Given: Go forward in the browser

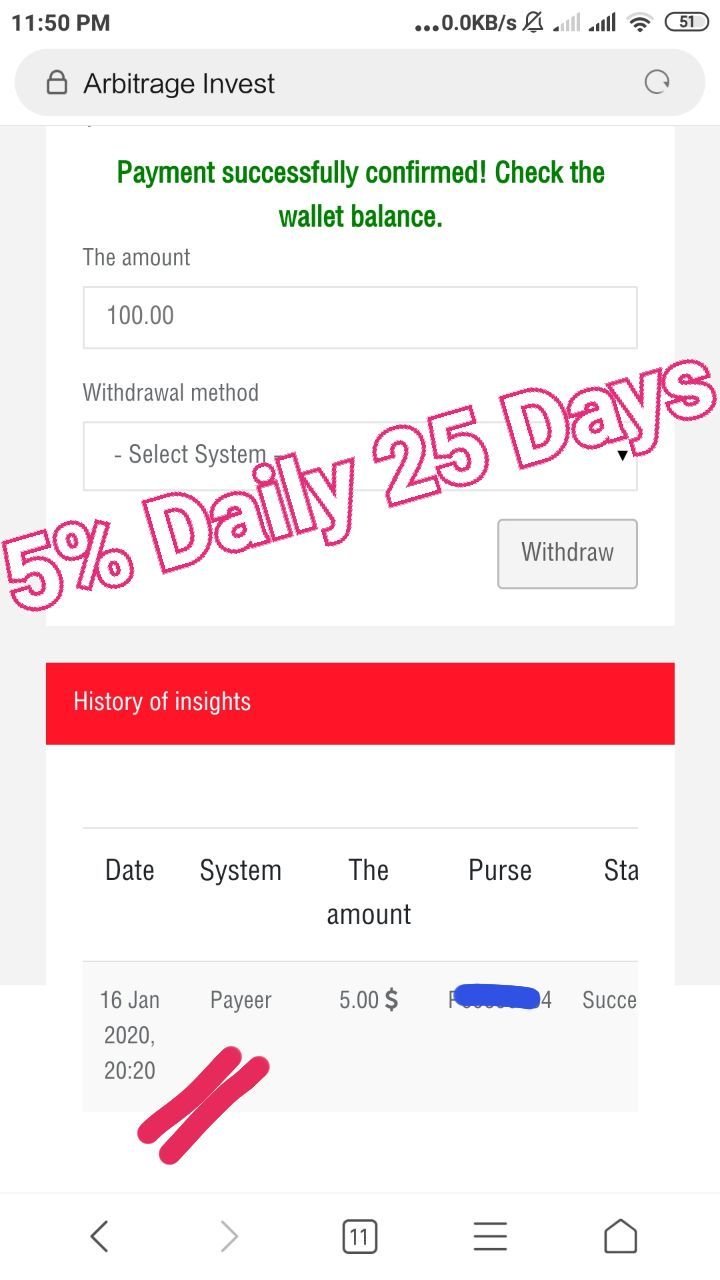Looking at the screenshot, I should [x=229, y=1237].
